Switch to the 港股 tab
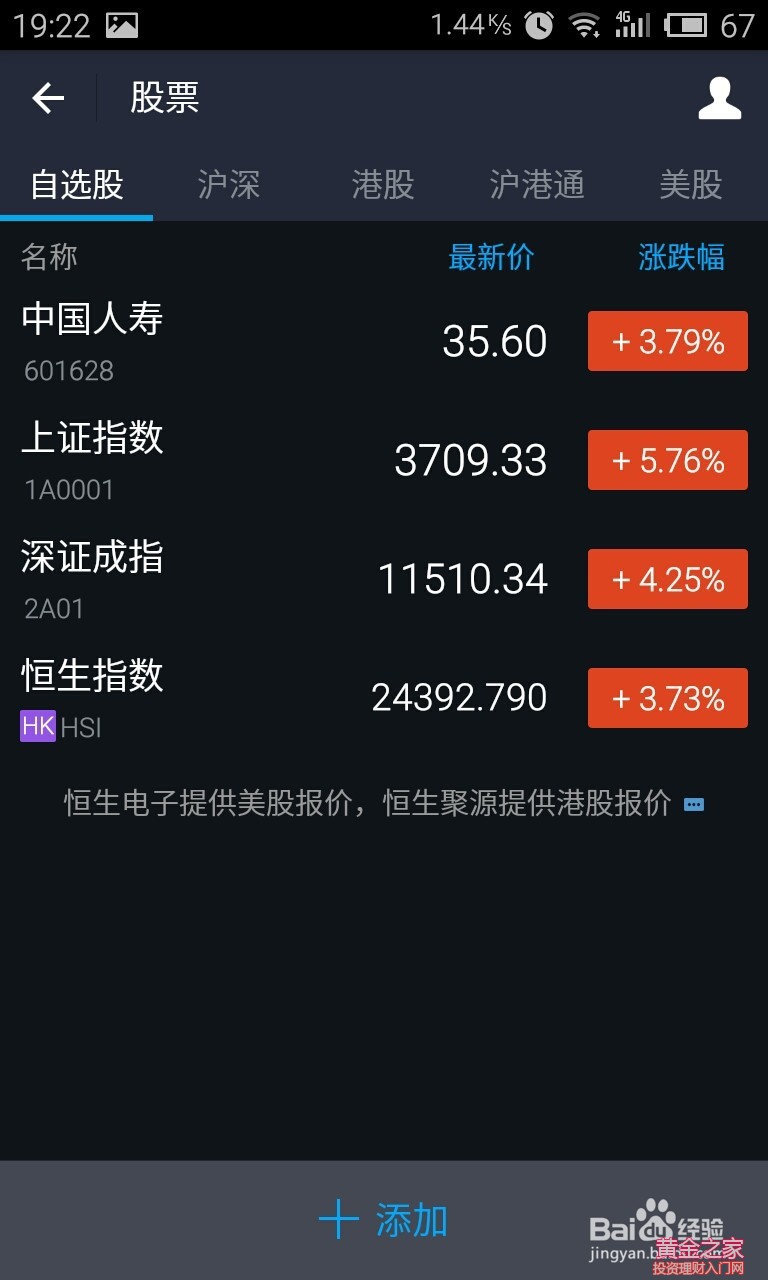The height and width of the screenshot is (1280, 768). point(383,185)
